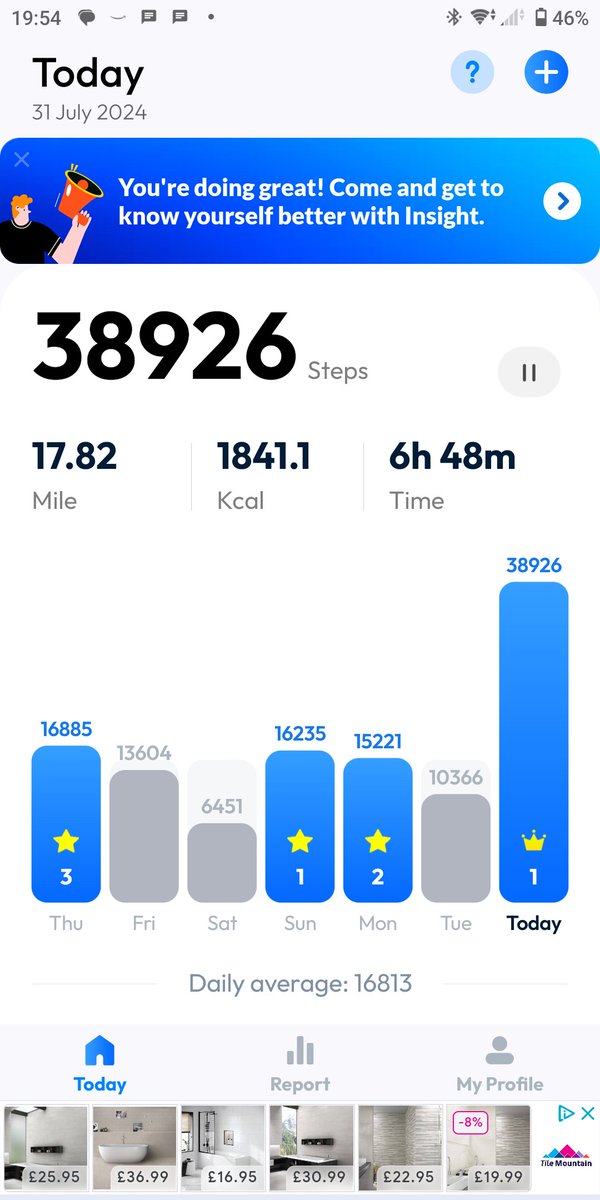This screenshot has height=1200, width=600.
Task: Open the help question mark icon
Action: tap(472, 73)
